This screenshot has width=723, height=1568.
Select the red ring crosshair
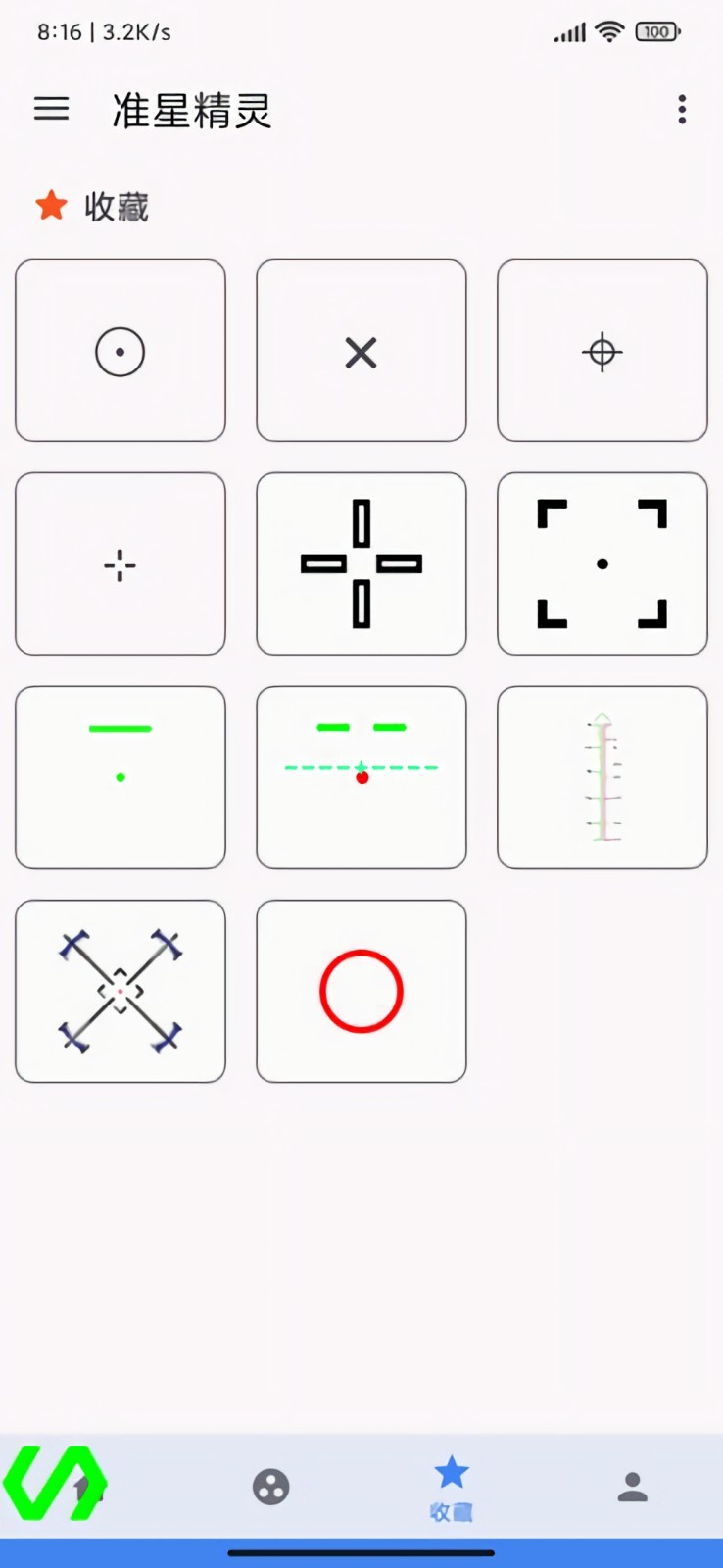click(x=361, y=992)
